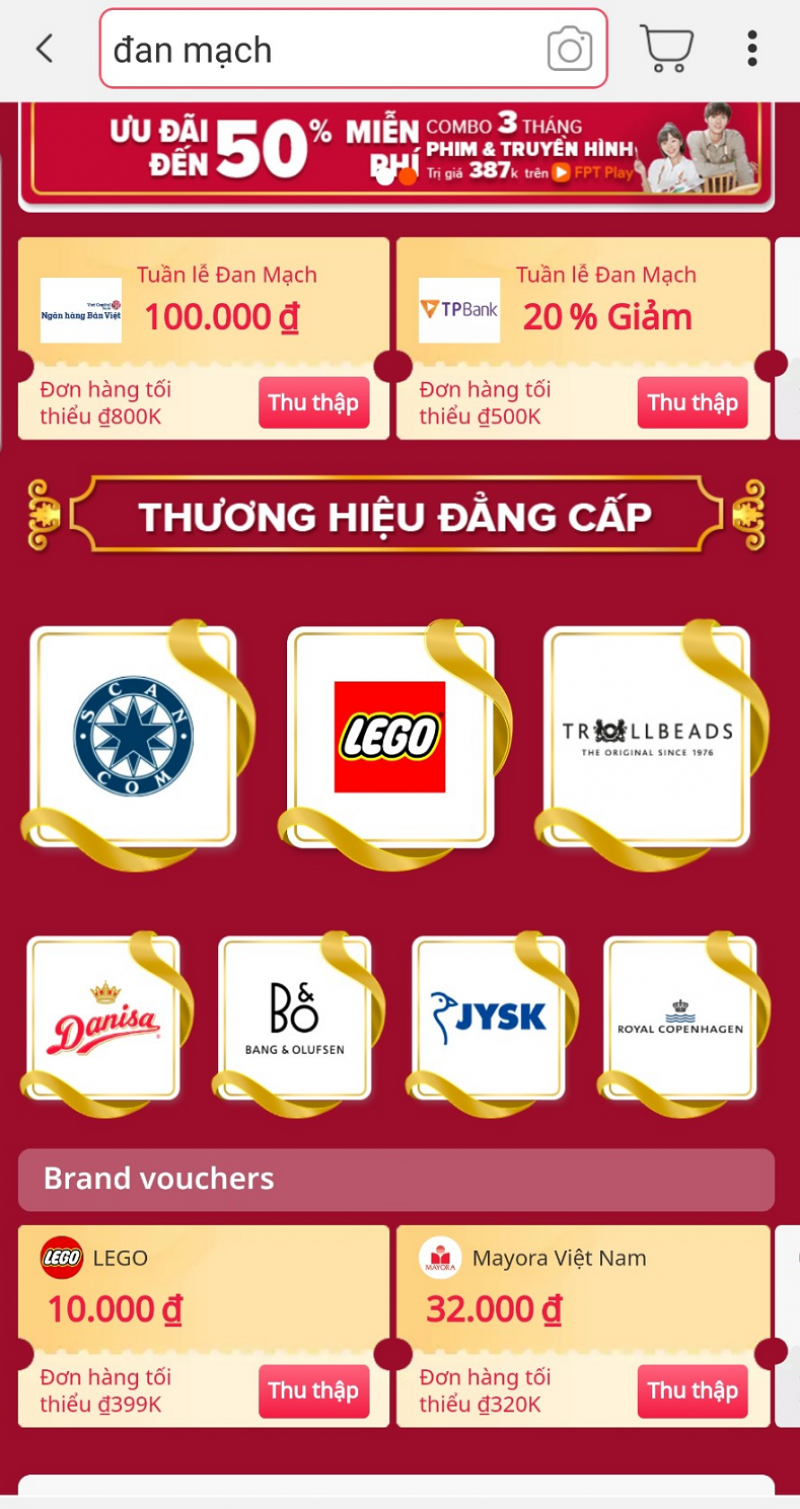The height and width of the screenshot is (1509, 800).
Task: Open the shopping cart
Action: point(666,48)
